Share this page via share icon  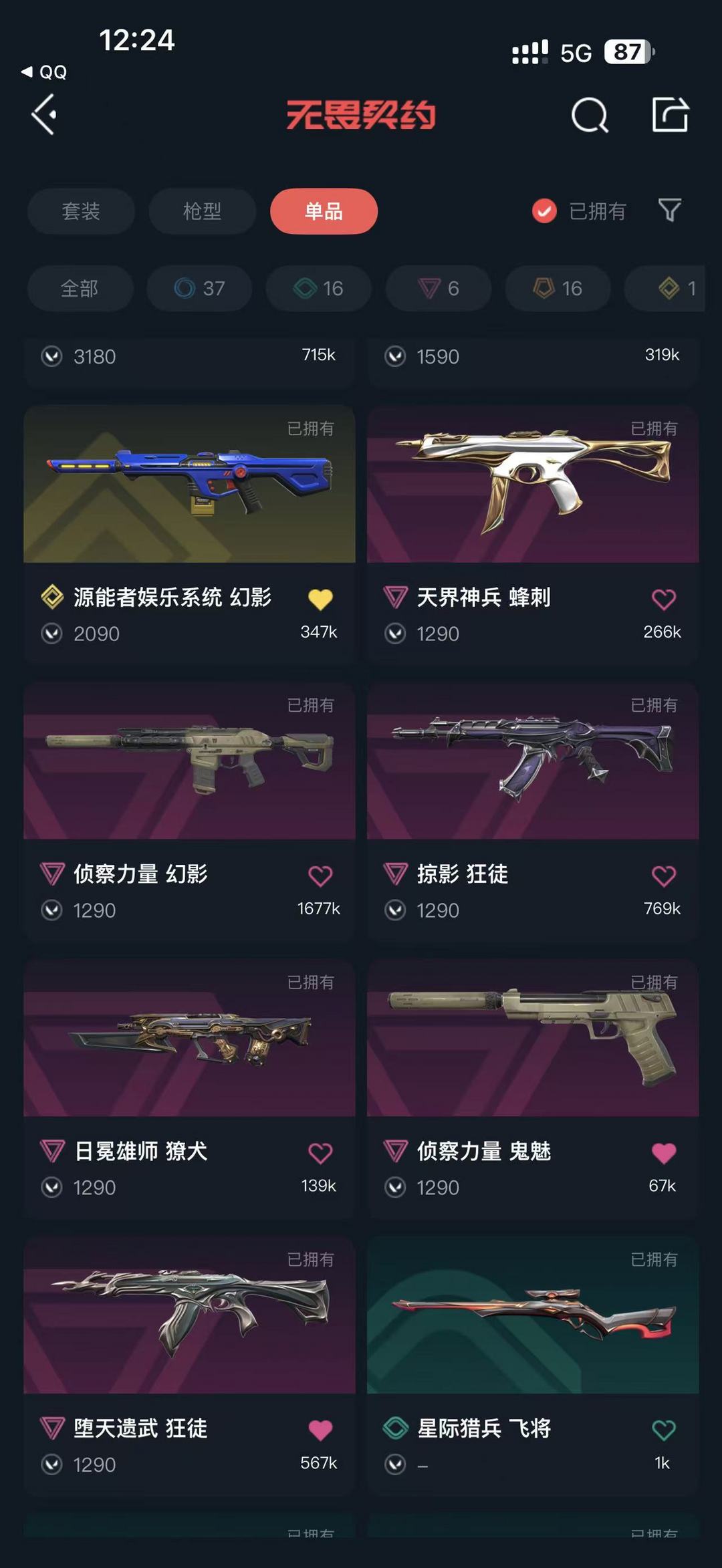click(670, 115)
